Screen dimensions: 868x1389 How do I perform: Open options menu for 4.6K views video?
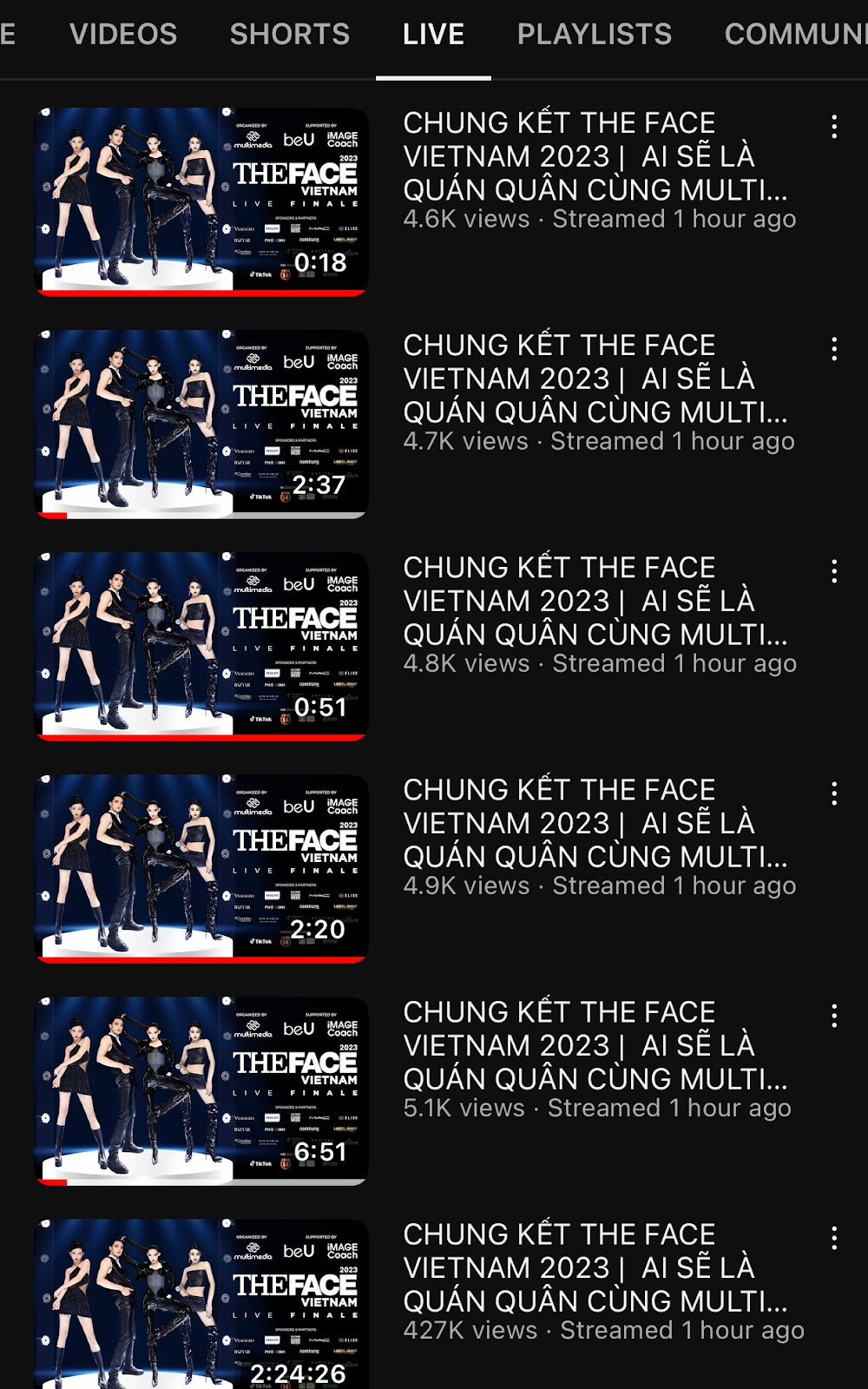834,127
